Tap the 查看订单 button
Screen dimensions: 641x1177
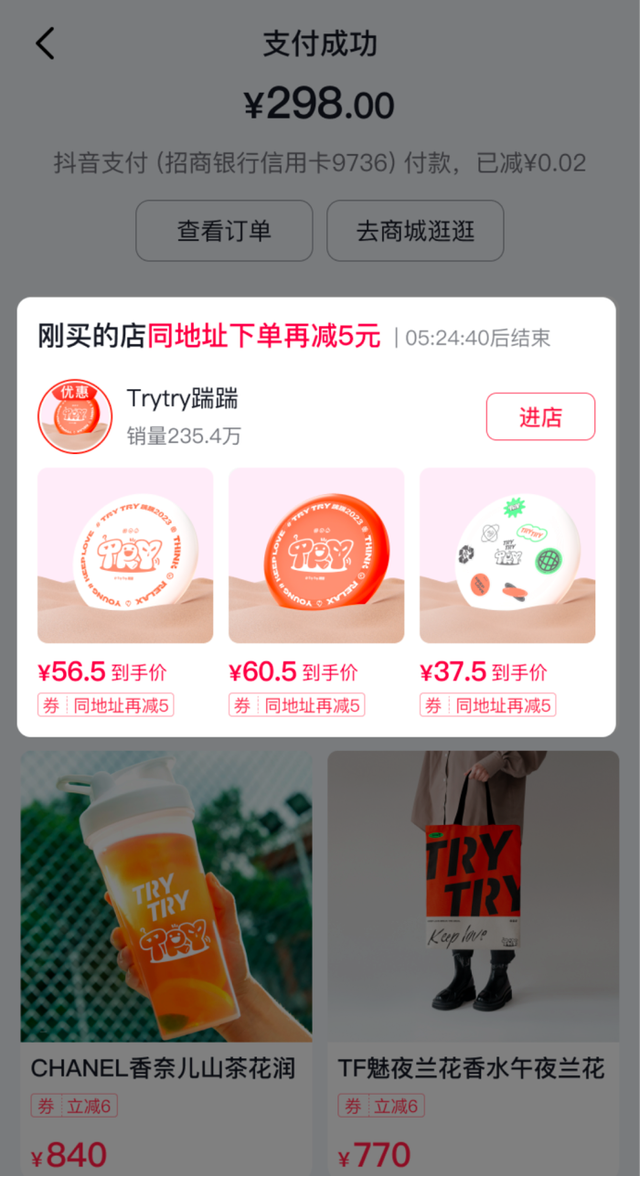(x=224, y=231)
